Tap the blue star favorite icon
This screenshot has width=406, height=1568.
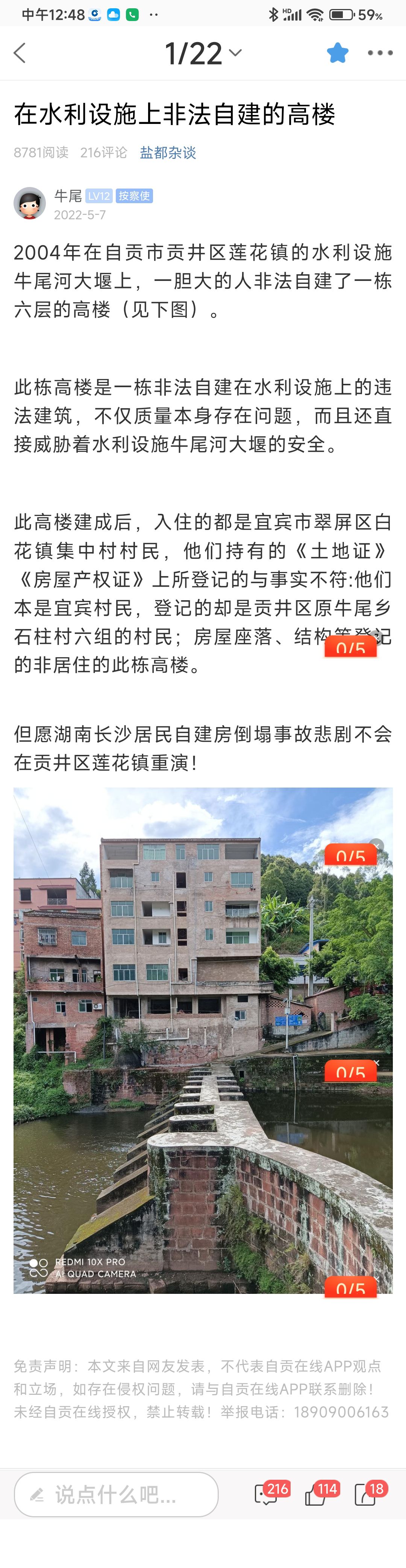(x=337, y=53)
